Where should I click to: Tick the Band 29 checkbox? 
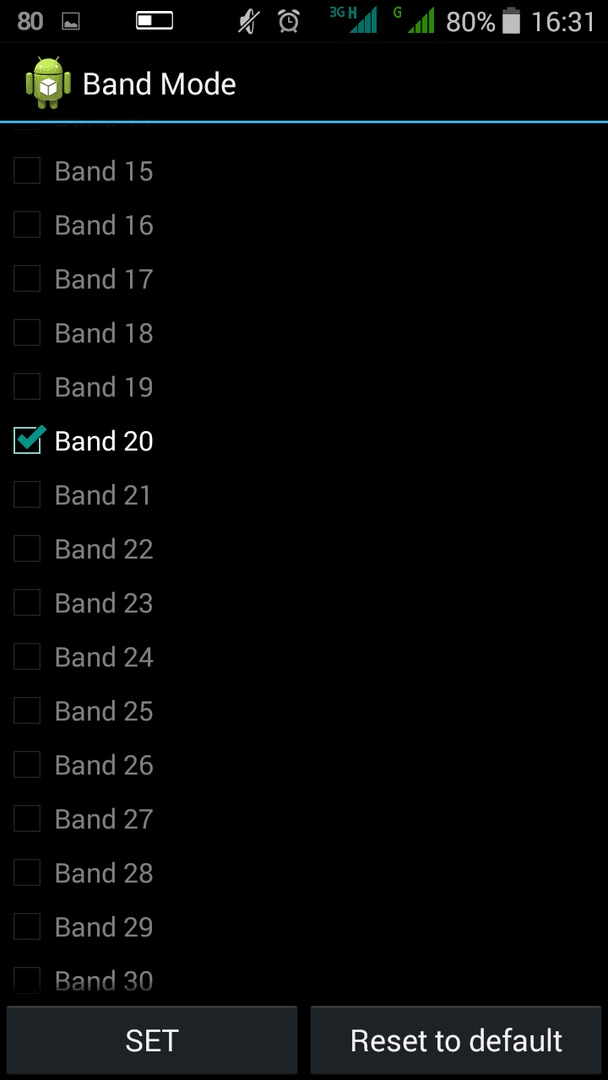[27, 927]
